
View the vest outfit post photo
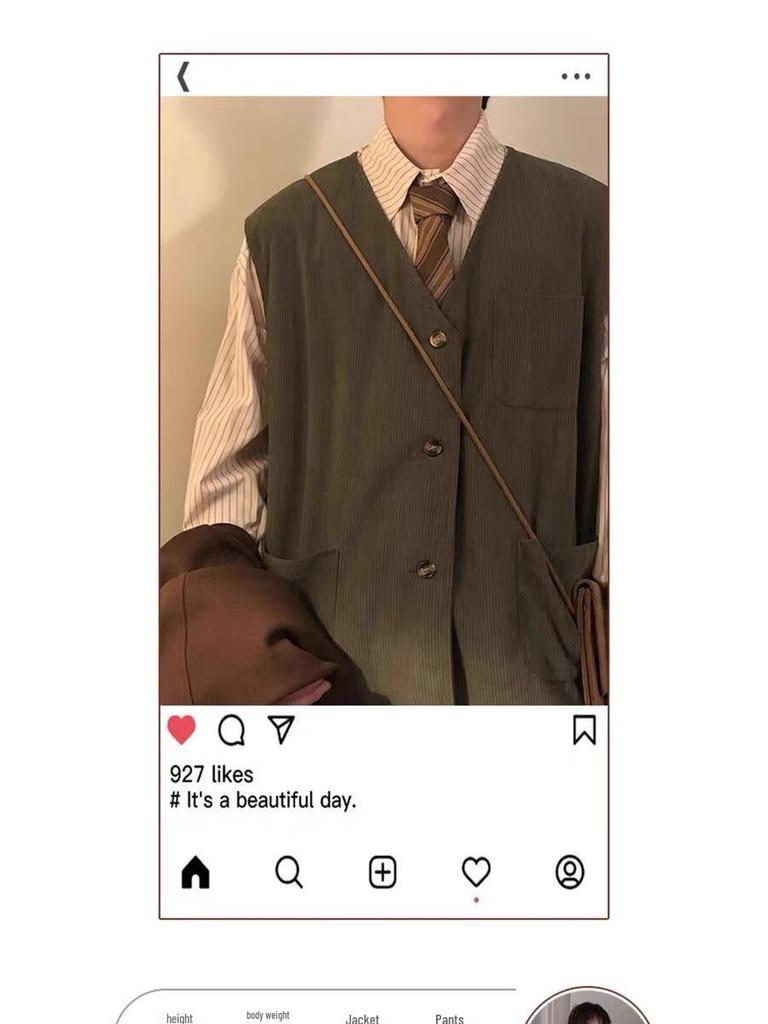(x=384, y=400)
